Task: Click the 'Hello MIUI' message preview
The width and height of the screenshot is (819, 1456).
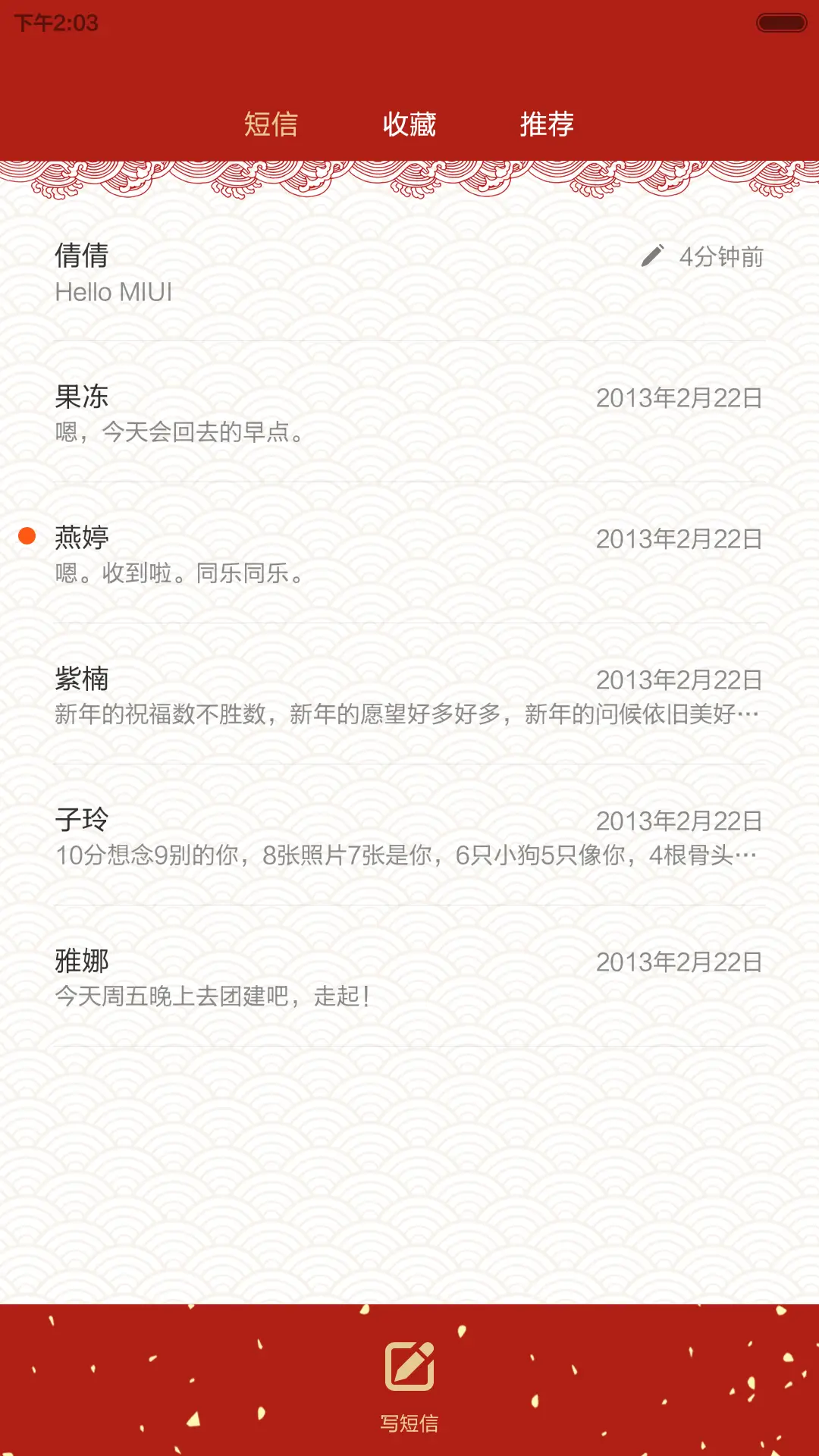Action: 115,291
